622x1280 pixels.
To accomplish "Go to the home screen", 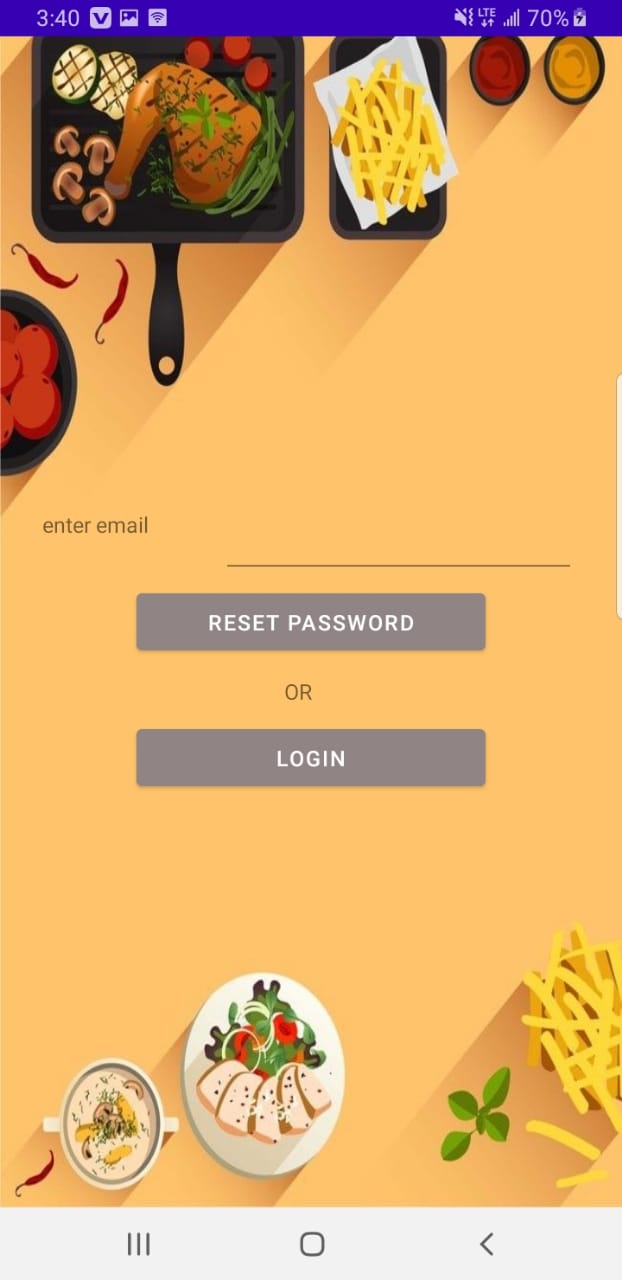I will pos(312,1244).
